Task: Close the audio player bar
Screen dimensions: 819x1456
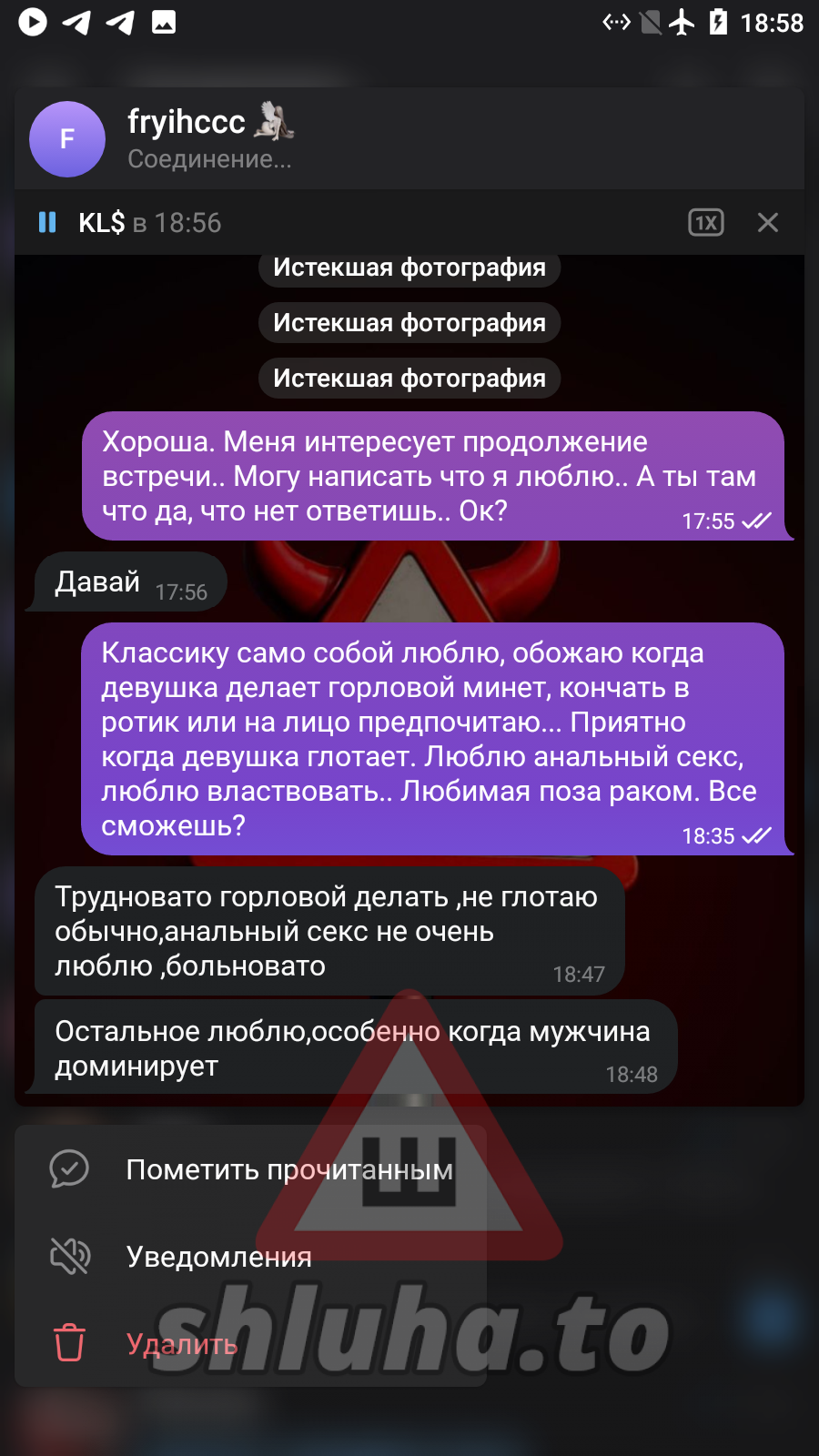Action: [767, 222]
